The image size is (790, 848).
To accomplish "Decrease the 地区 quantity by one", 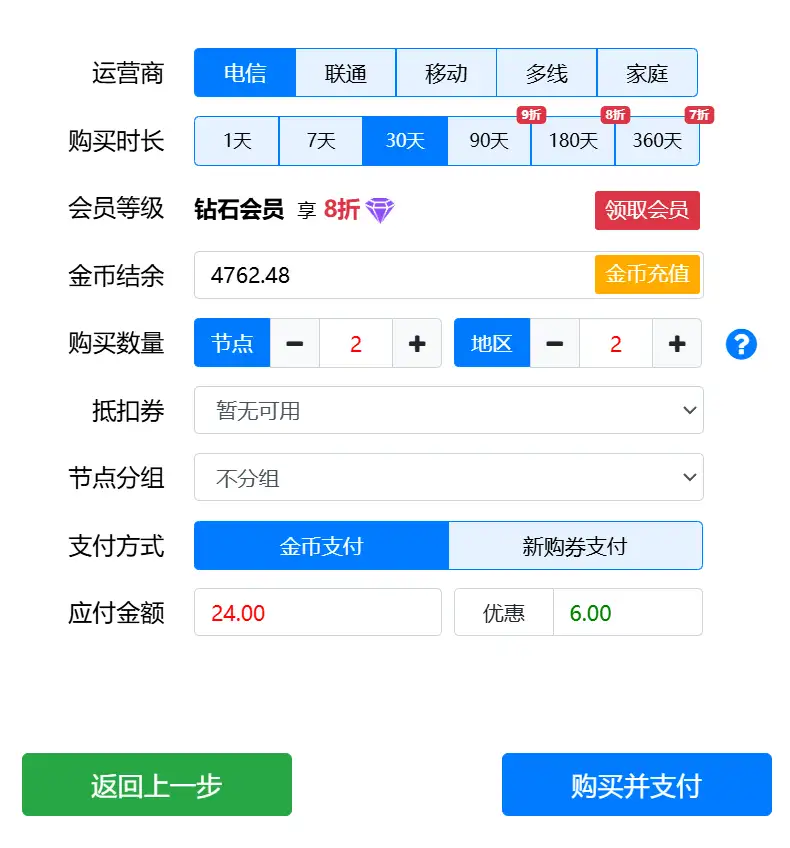I will point(555,344).
